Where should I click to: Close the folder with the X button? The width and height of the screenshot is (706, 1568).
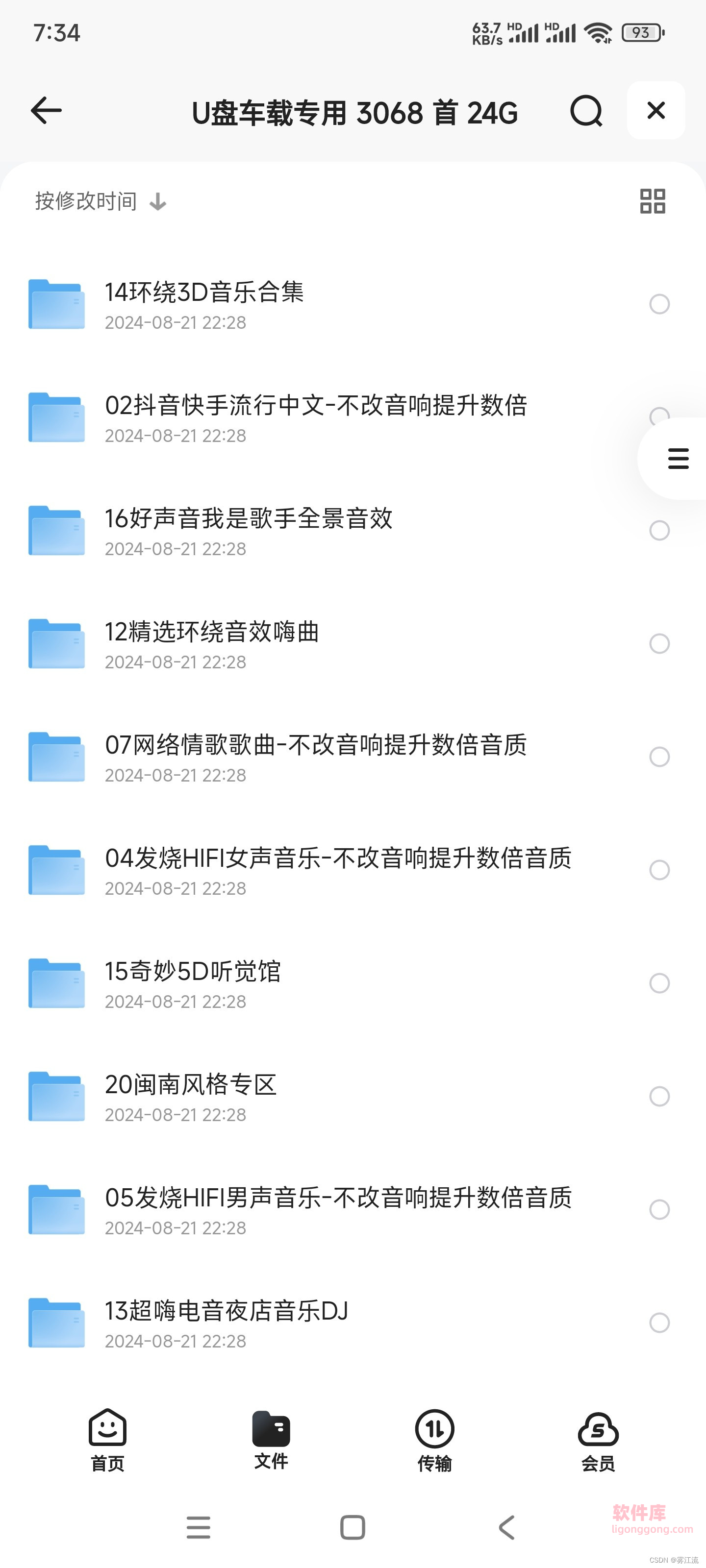click(x=656, y=110)
